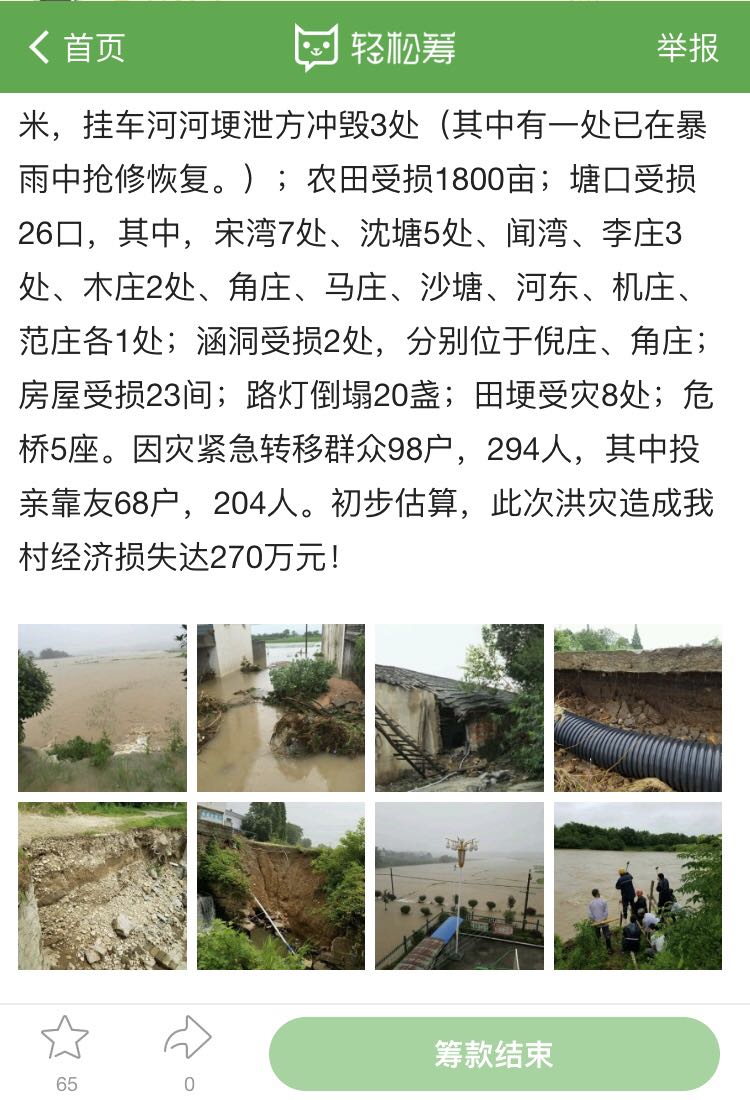750x1100 pixels.
Task: Share this fundraiser with the arrow icon
Action: coord(188,1039)
